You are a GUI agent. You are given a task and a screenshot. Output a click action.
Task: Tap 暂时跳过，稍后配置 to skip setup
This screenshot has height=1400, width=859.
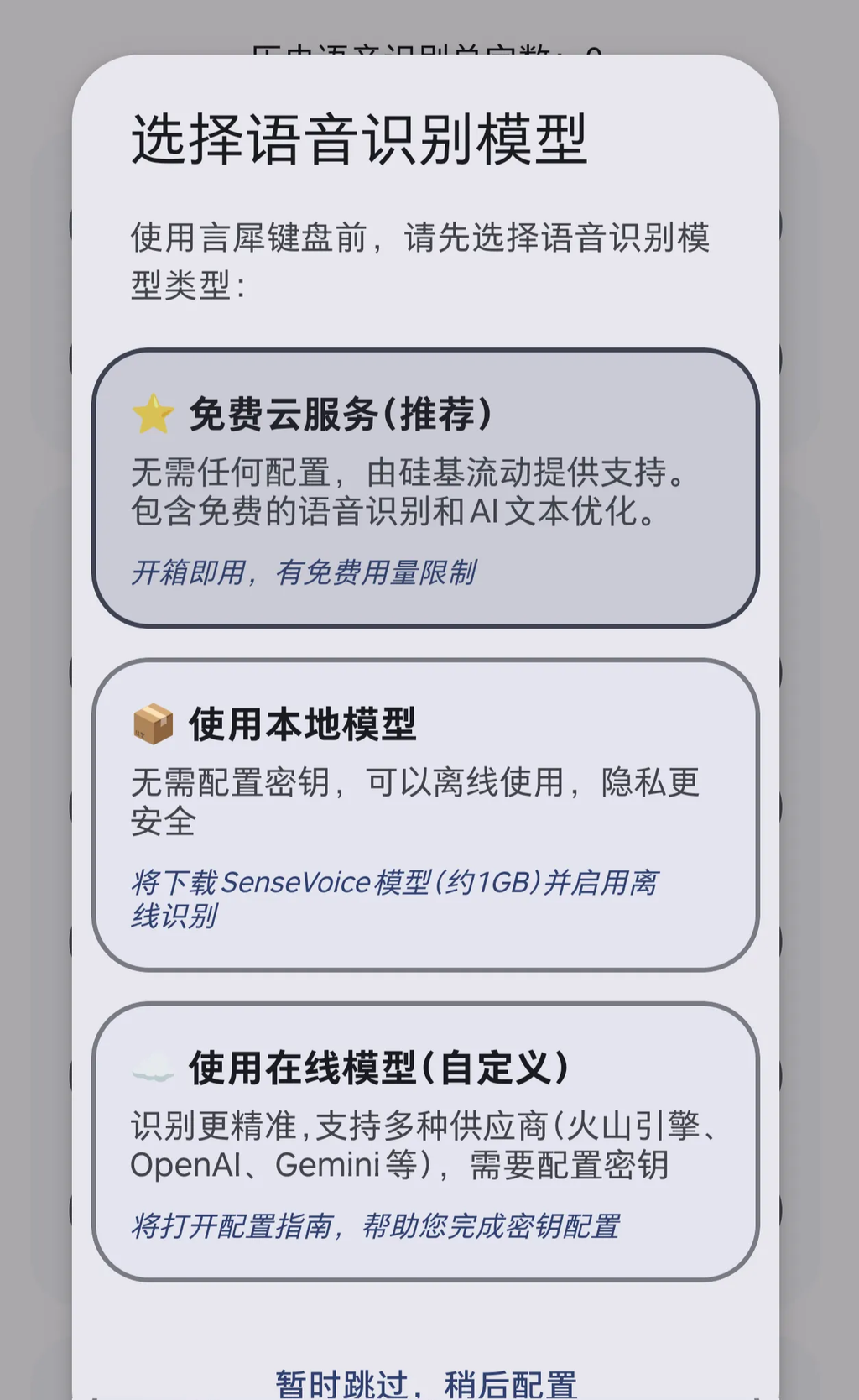[x=426, y=1382]
